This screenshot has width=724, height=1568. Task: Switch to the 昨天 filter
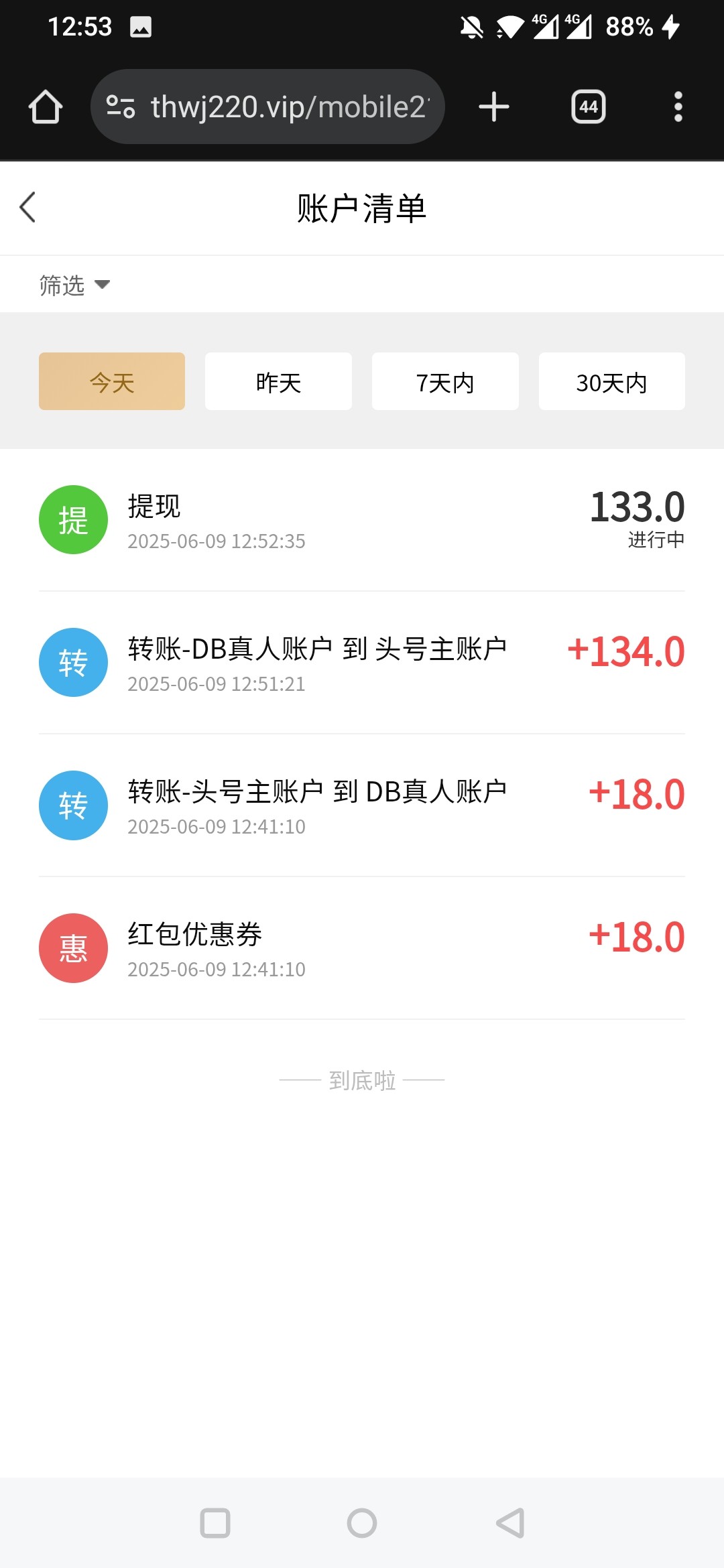tap(278, 381)
